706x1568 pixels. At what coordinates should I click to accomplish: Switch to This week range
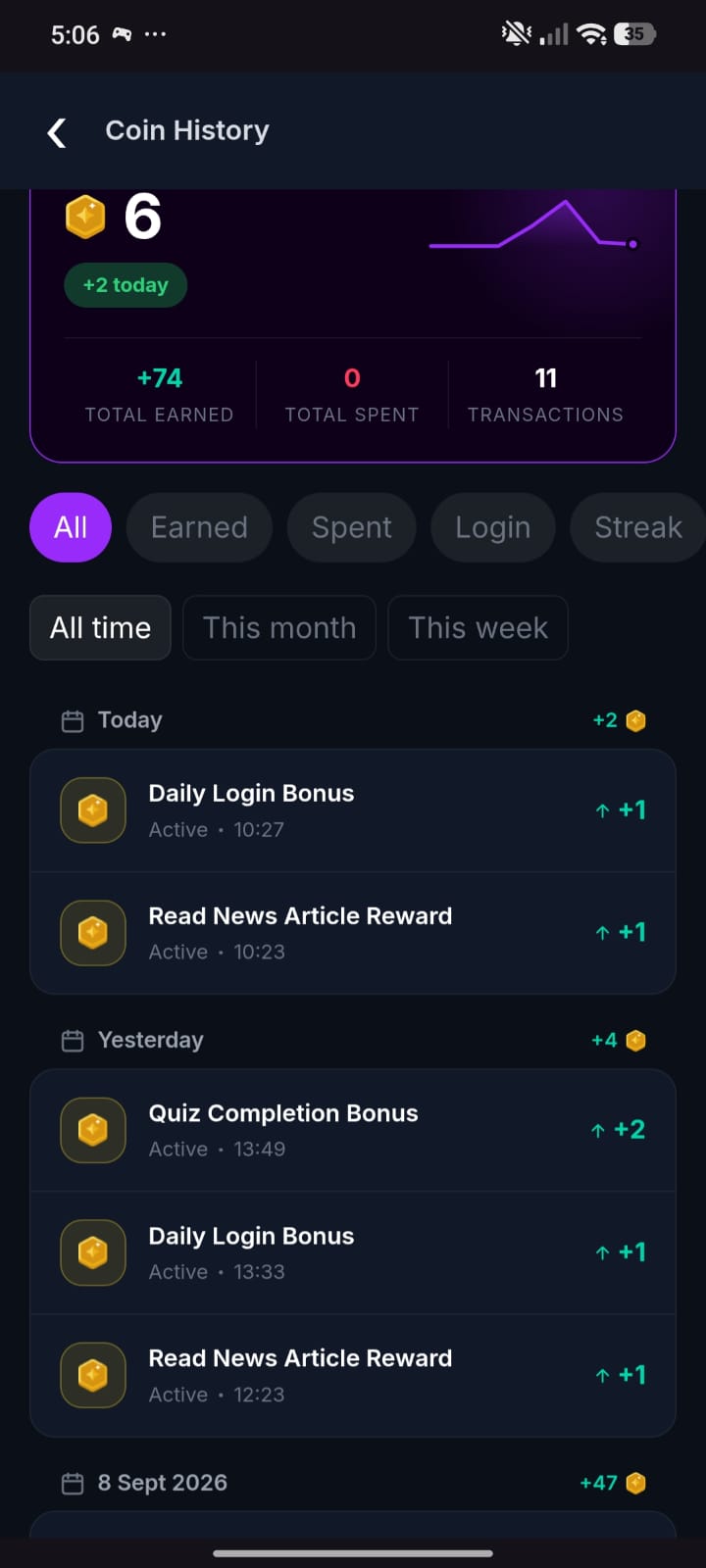pos(478,627)
